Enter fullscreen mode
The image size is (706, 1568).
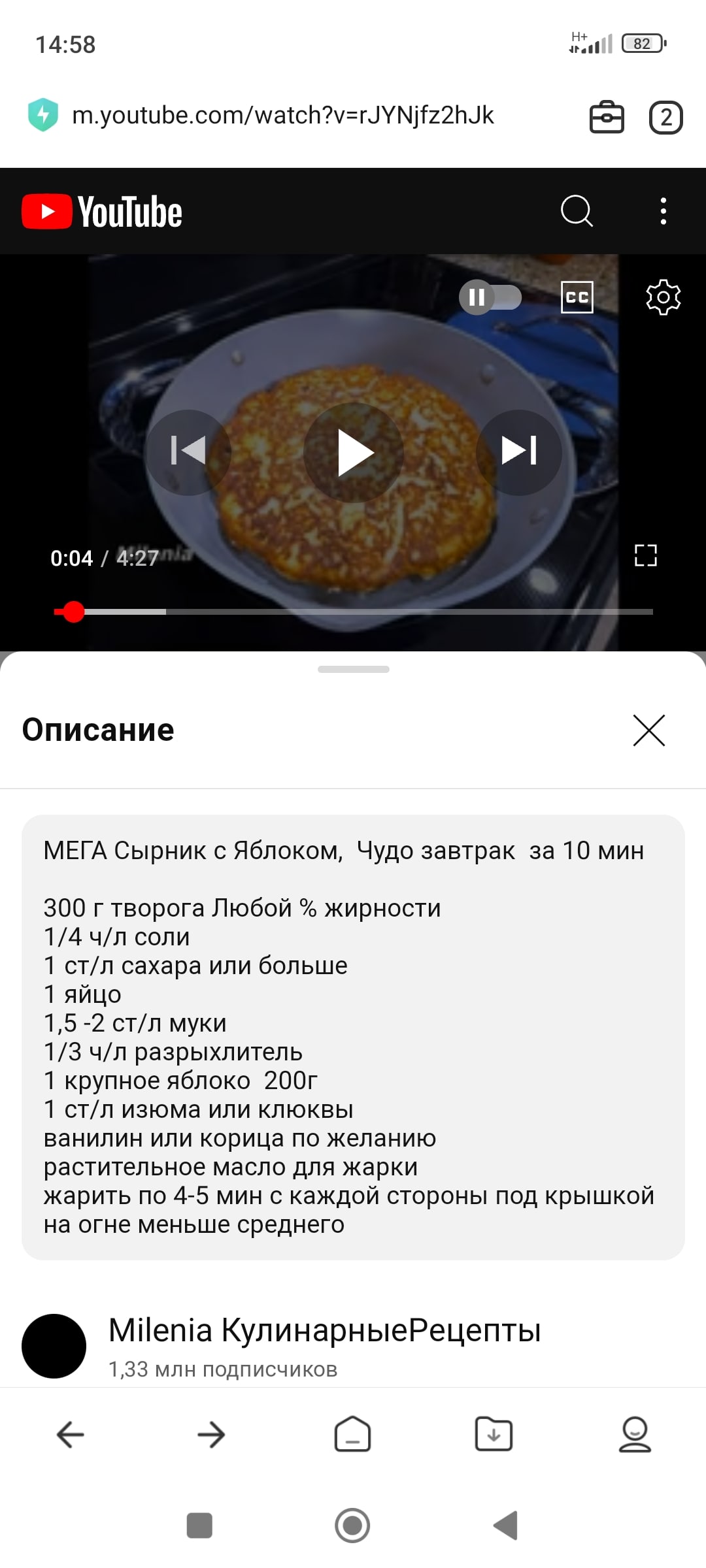pyautogui.click(x=645, y=555)
